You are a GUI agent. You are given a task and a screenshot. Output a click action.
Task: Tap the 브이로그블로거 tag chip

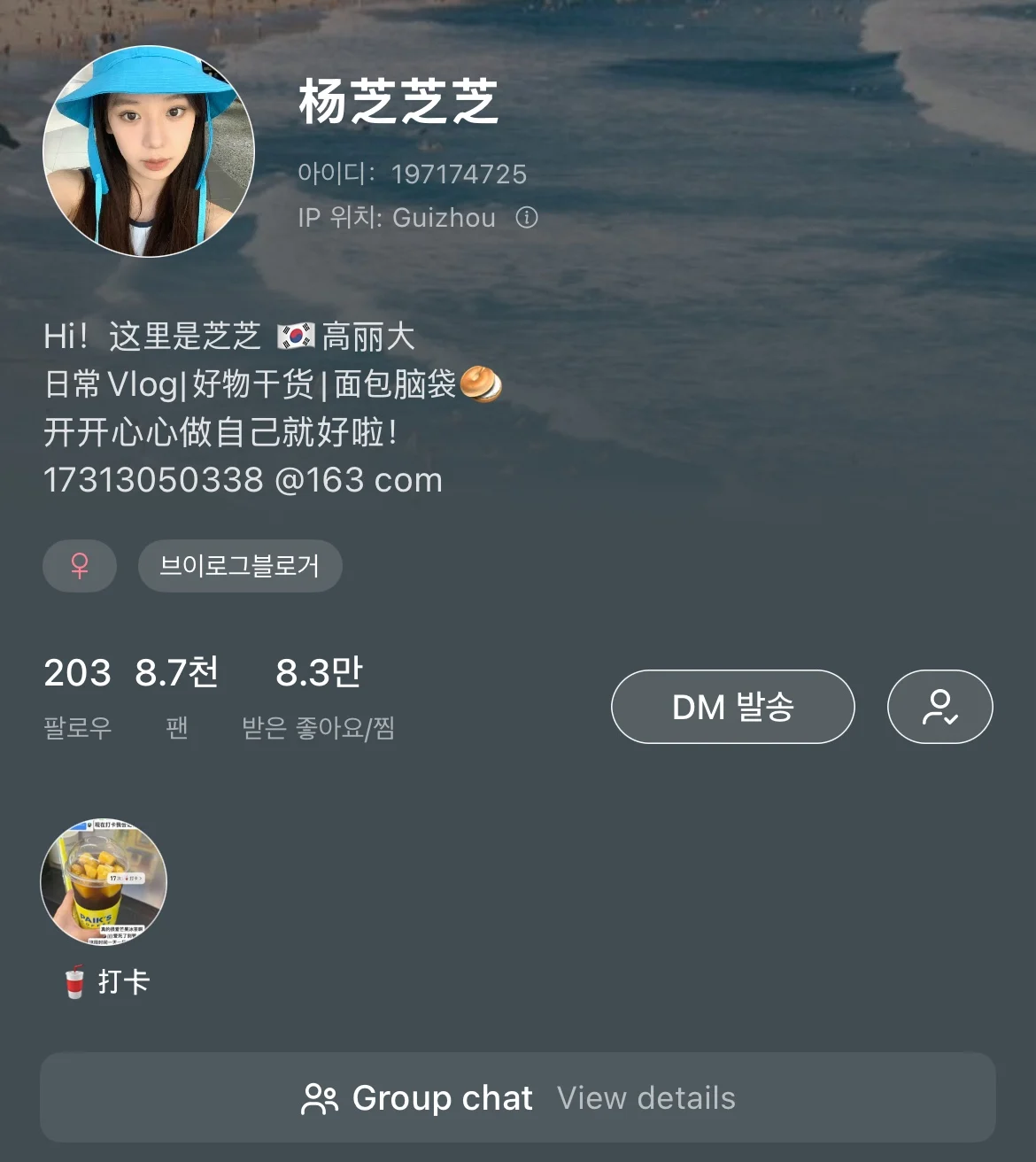click(x=240, y=566)
